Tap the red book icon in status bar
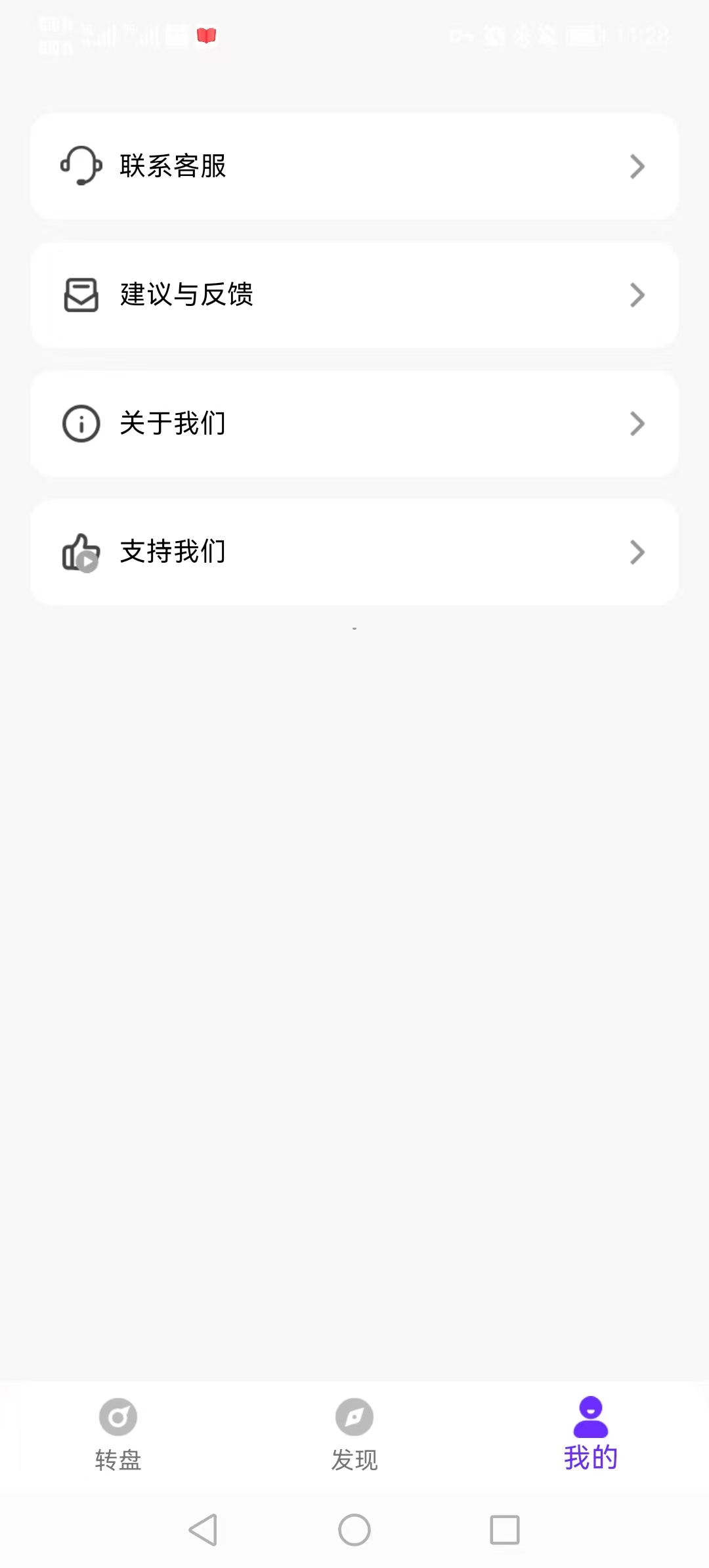 coord(205,36)
